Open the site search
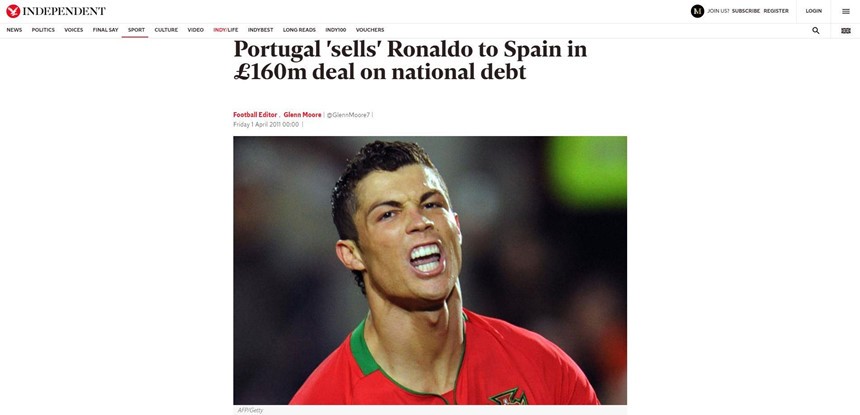The width and height of the screenshot is (860, 415). [x=815, y=30]
